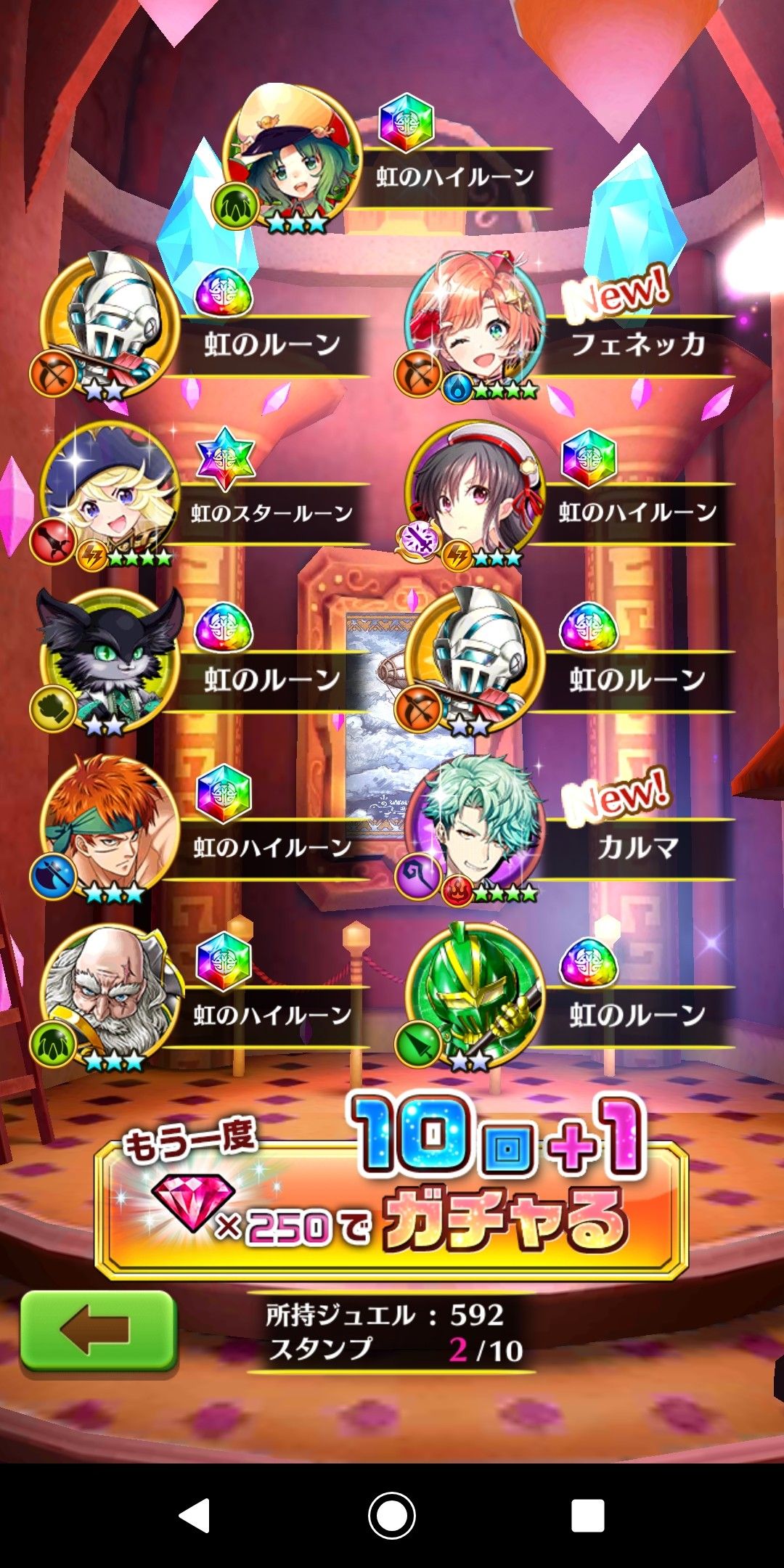This screenshot has height=1568, width=784.
Task: View the new character カルマ
Action: pos(475,828)
